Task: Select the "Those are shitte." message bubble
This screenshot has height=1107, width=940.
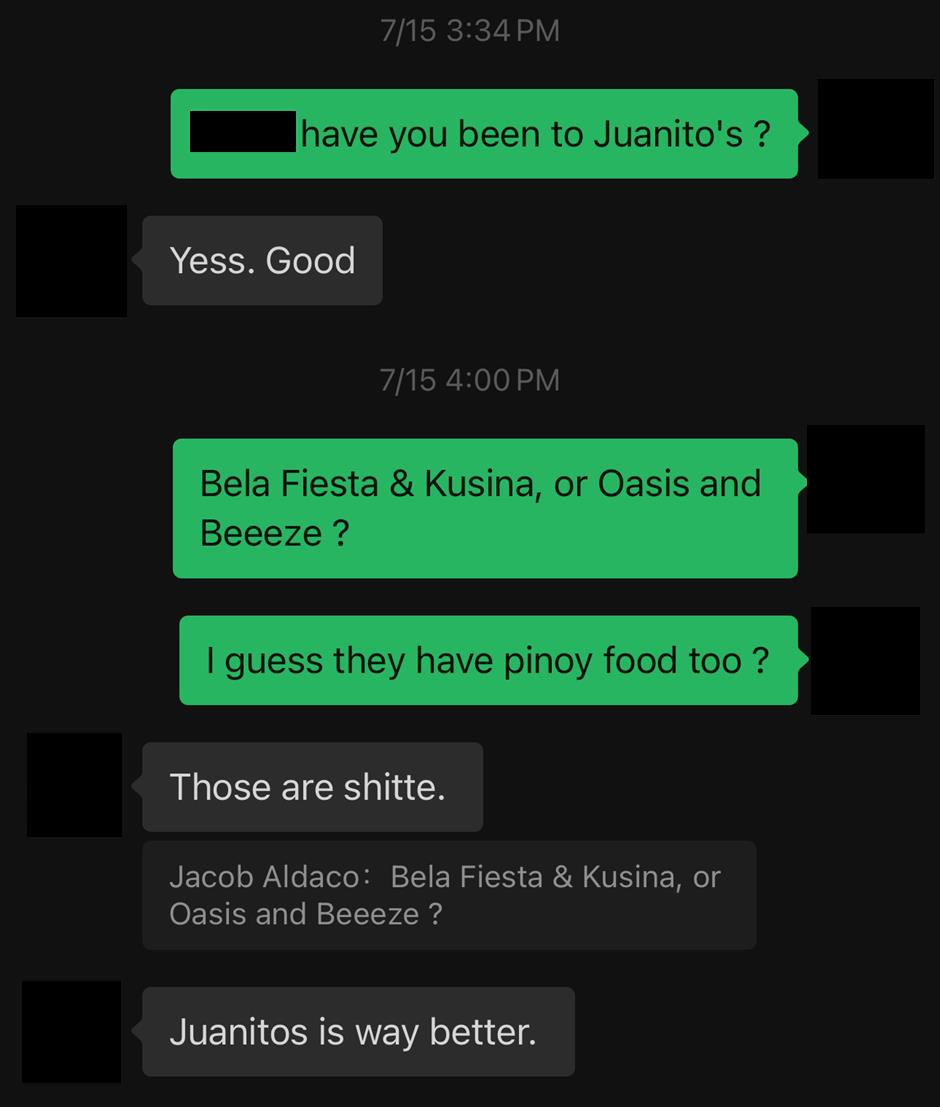Action: pos(312,787)
